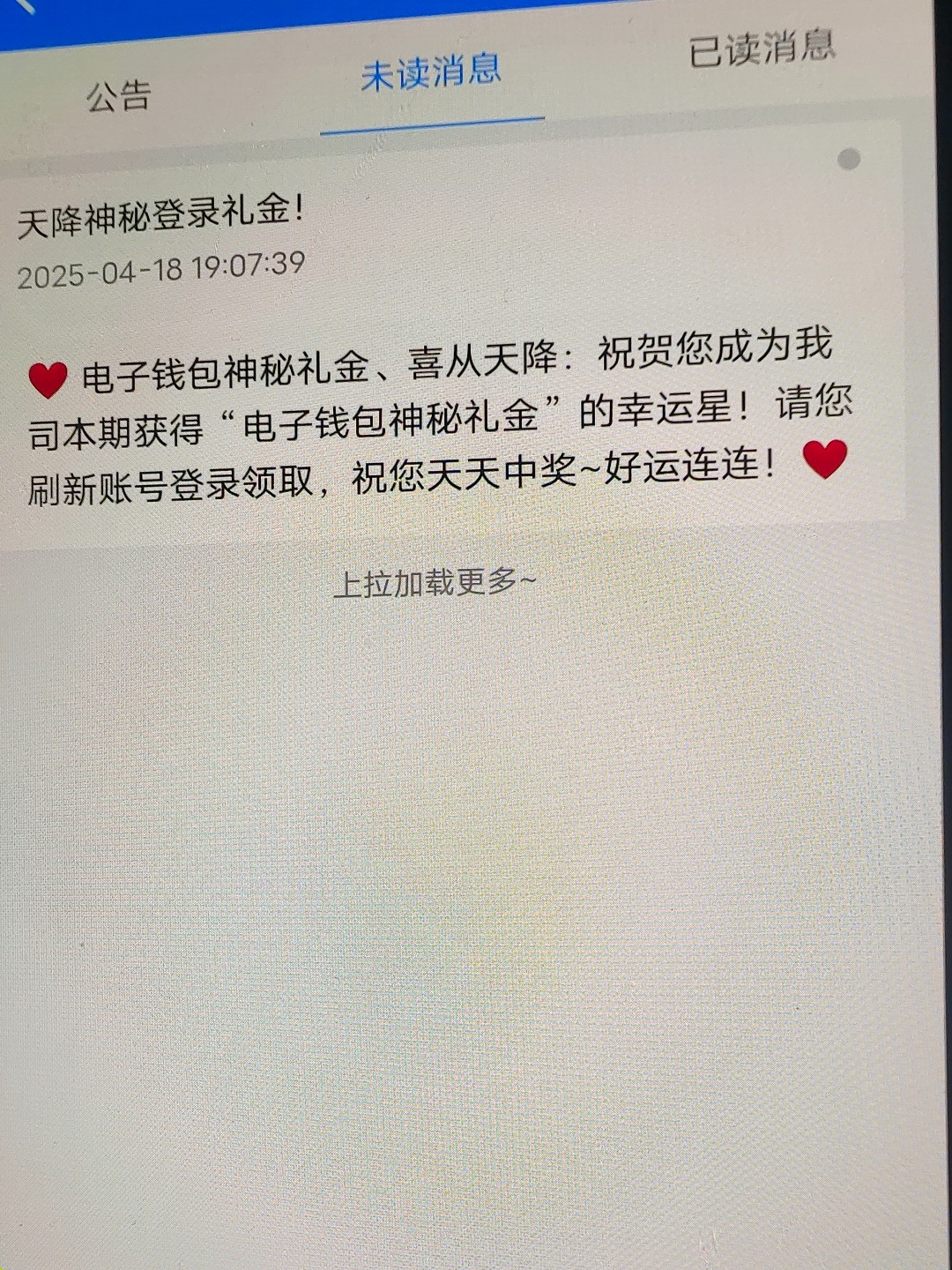Image resolution: width=952 pixels, height=1270 pixels.
Task: Switch to the 公告 tab
Action: [x=119, y=95]
